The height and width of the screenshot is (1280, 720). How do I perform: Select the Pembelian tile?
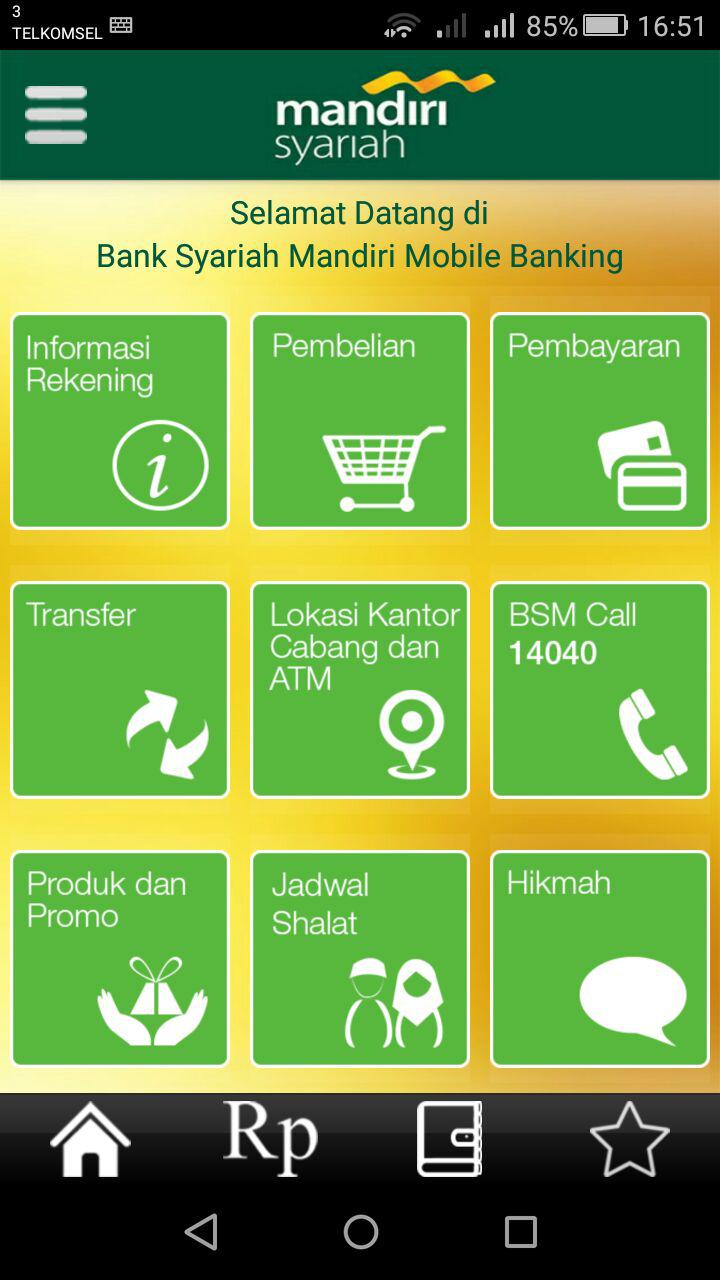[x=360, y=421]
